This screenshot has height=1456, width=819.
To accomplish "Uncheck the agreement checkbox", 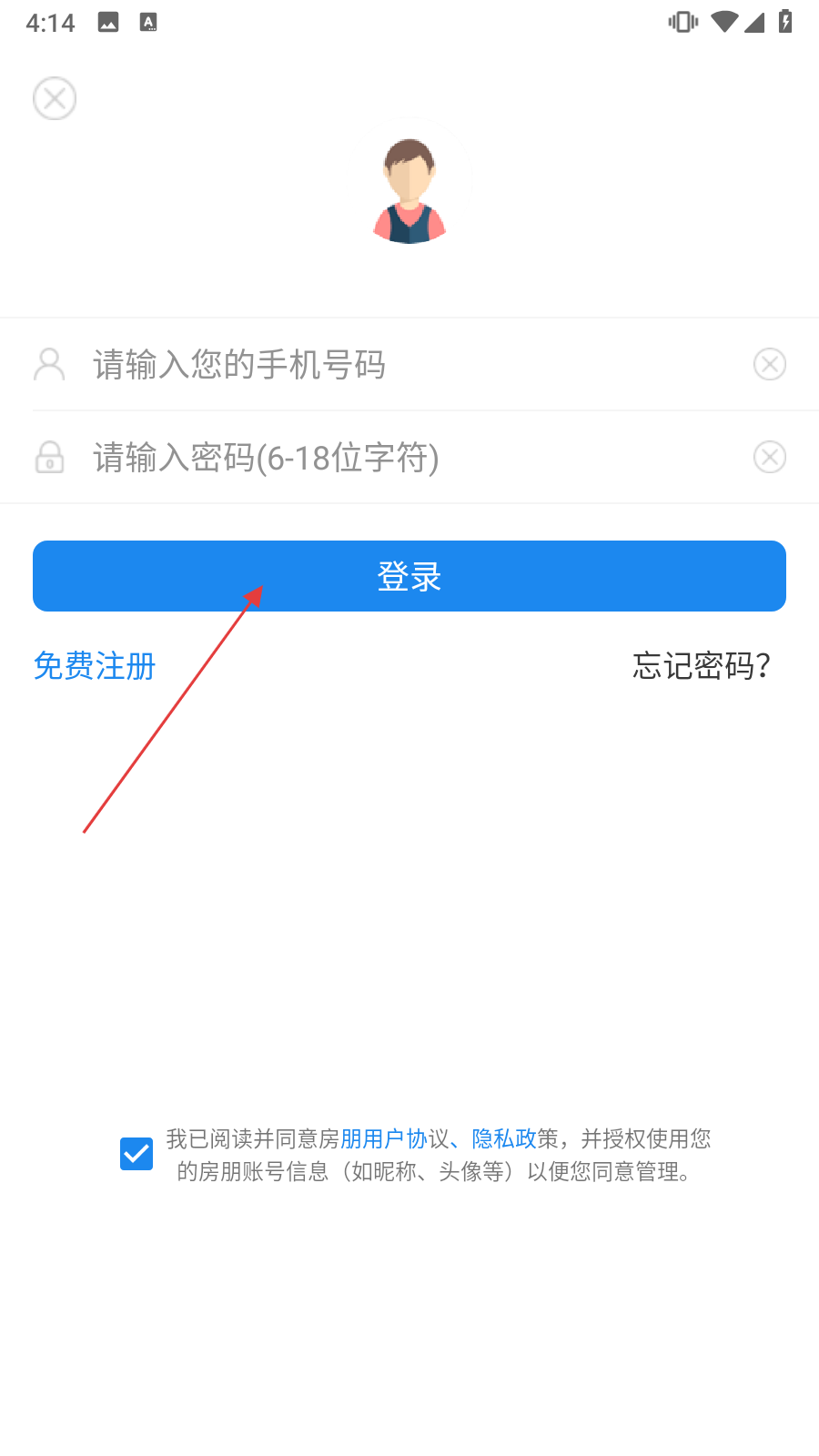I will (x=136, y=1154).
